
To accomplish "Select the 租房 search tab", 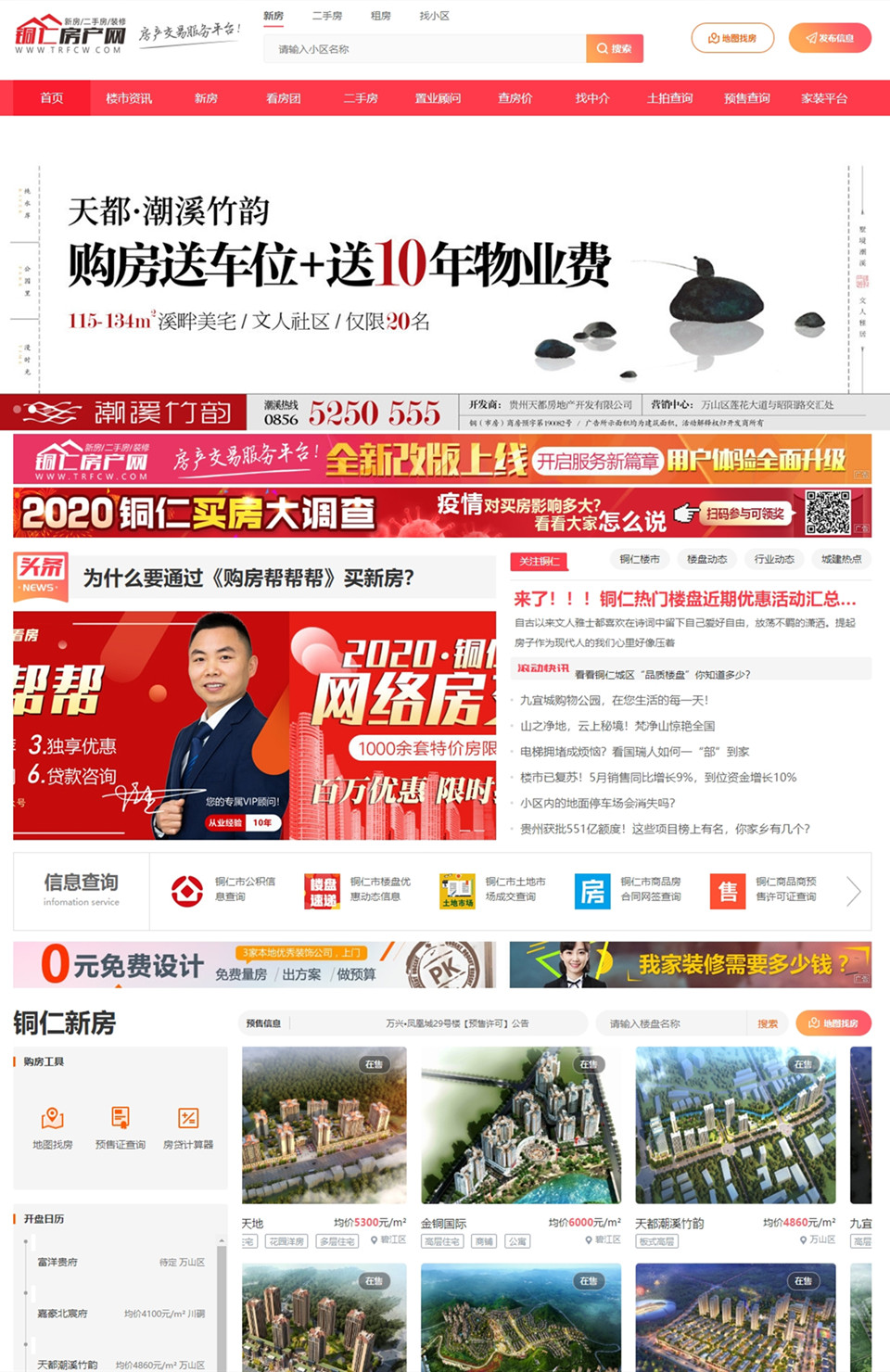I will coord(380,16).
